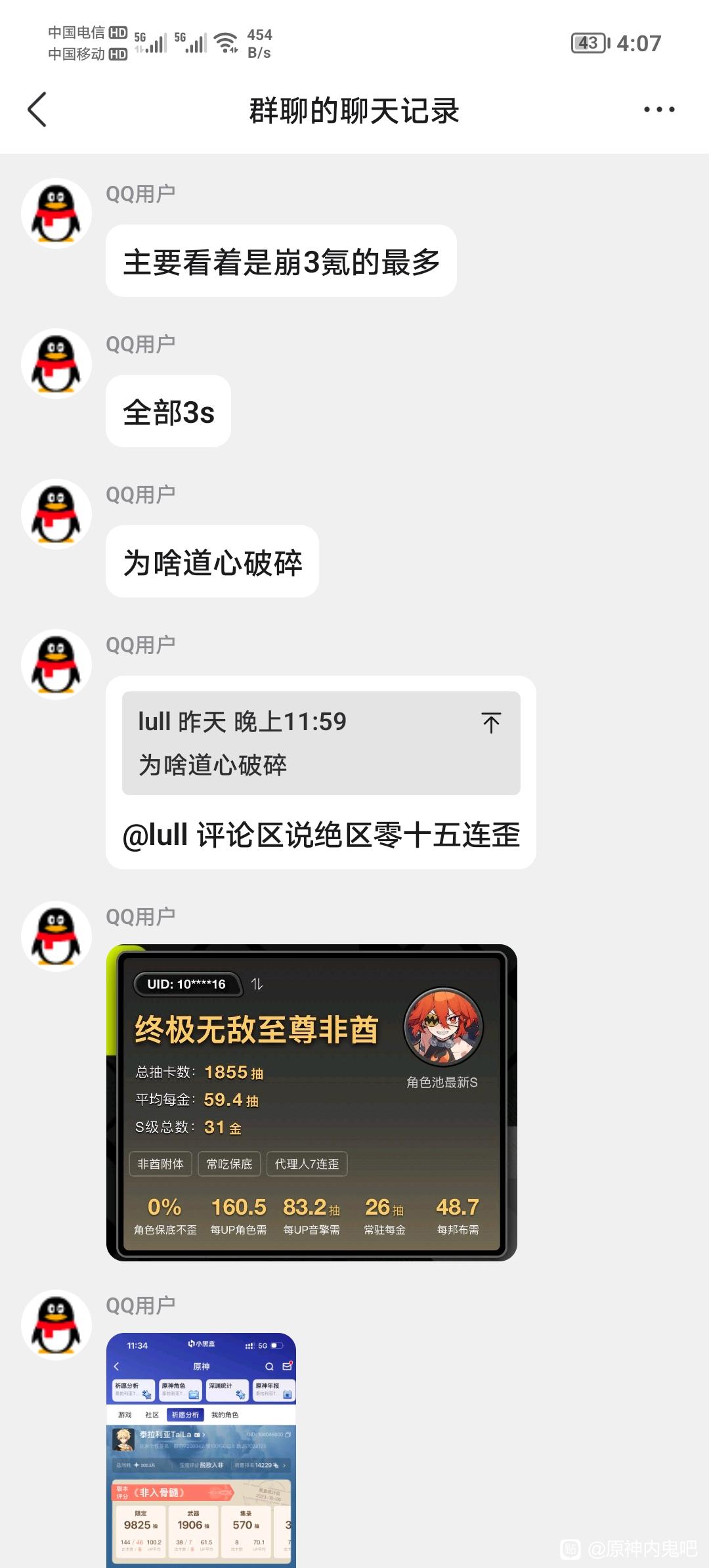This screenshot has height=1568, width=709.
Task: Jump to the quoted lull message
Action: coord(490,723)
